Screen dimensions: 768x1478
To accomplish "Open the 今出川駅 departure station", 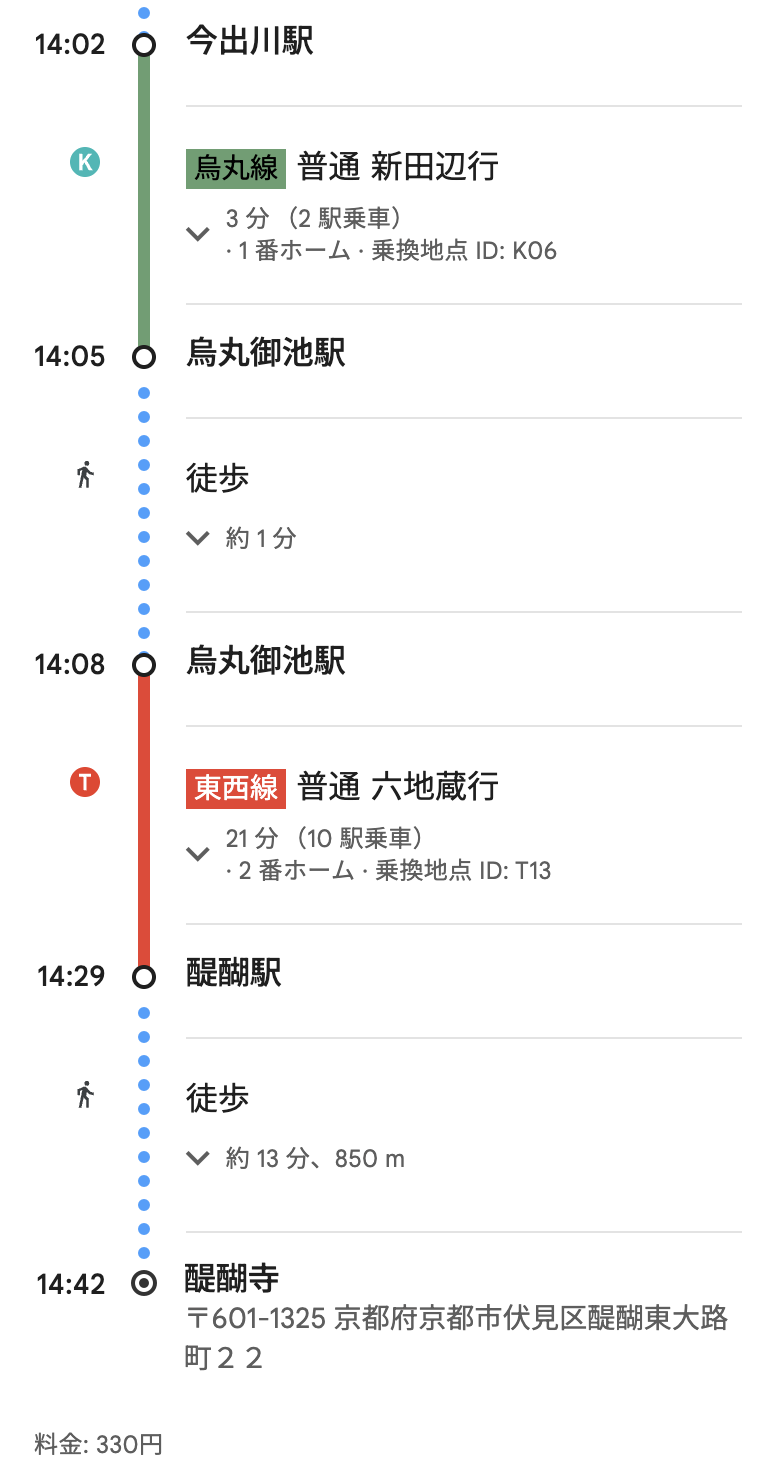I will pyautogui.click(x=250, y=43).
